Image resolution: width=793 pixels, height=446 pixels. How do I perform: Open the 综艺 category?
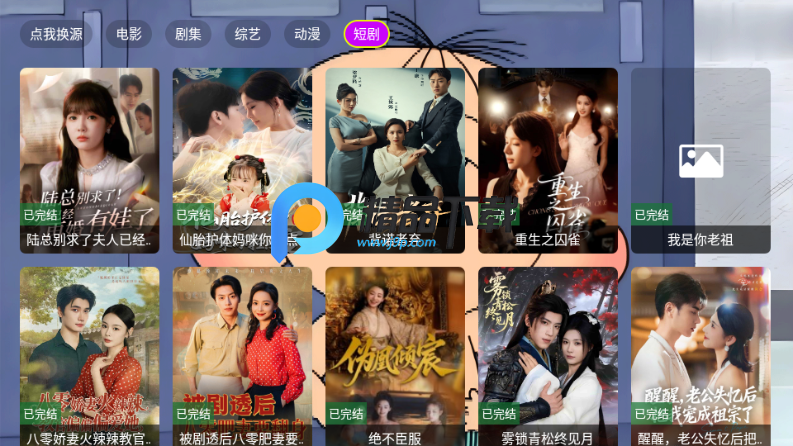coord(247,34)
